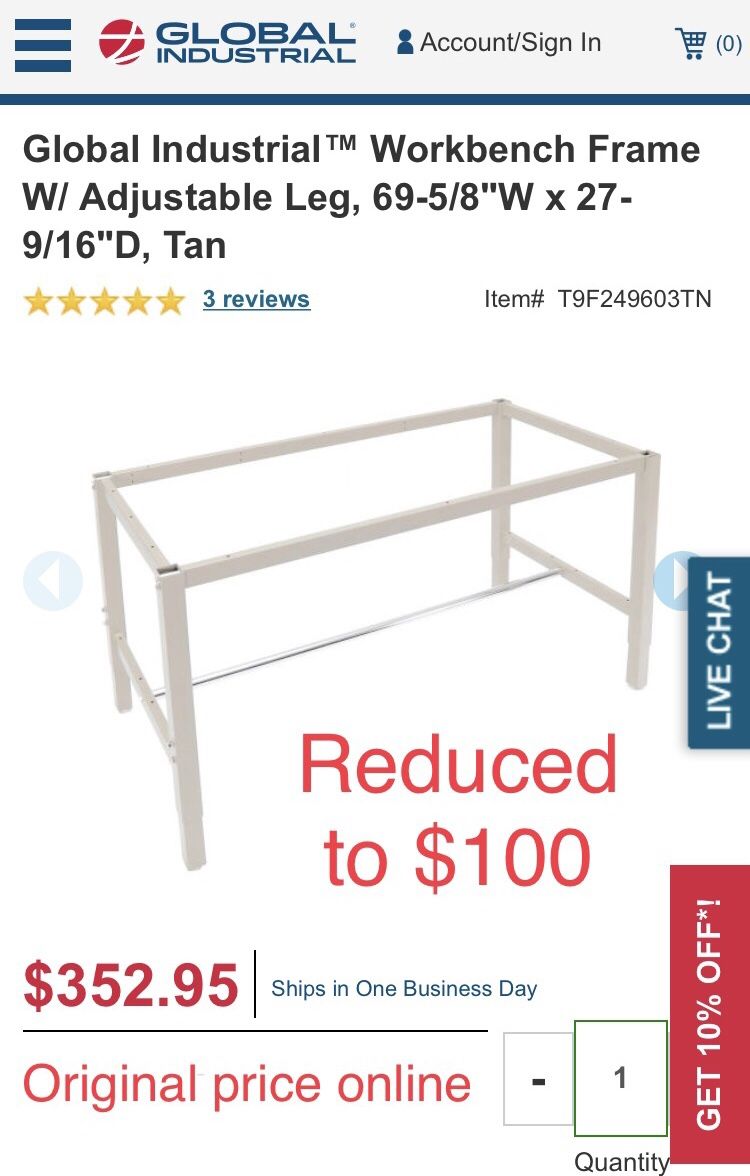Show the previous product image
Viewport: 750px width, 1176px height.
[x=52, y=581]
